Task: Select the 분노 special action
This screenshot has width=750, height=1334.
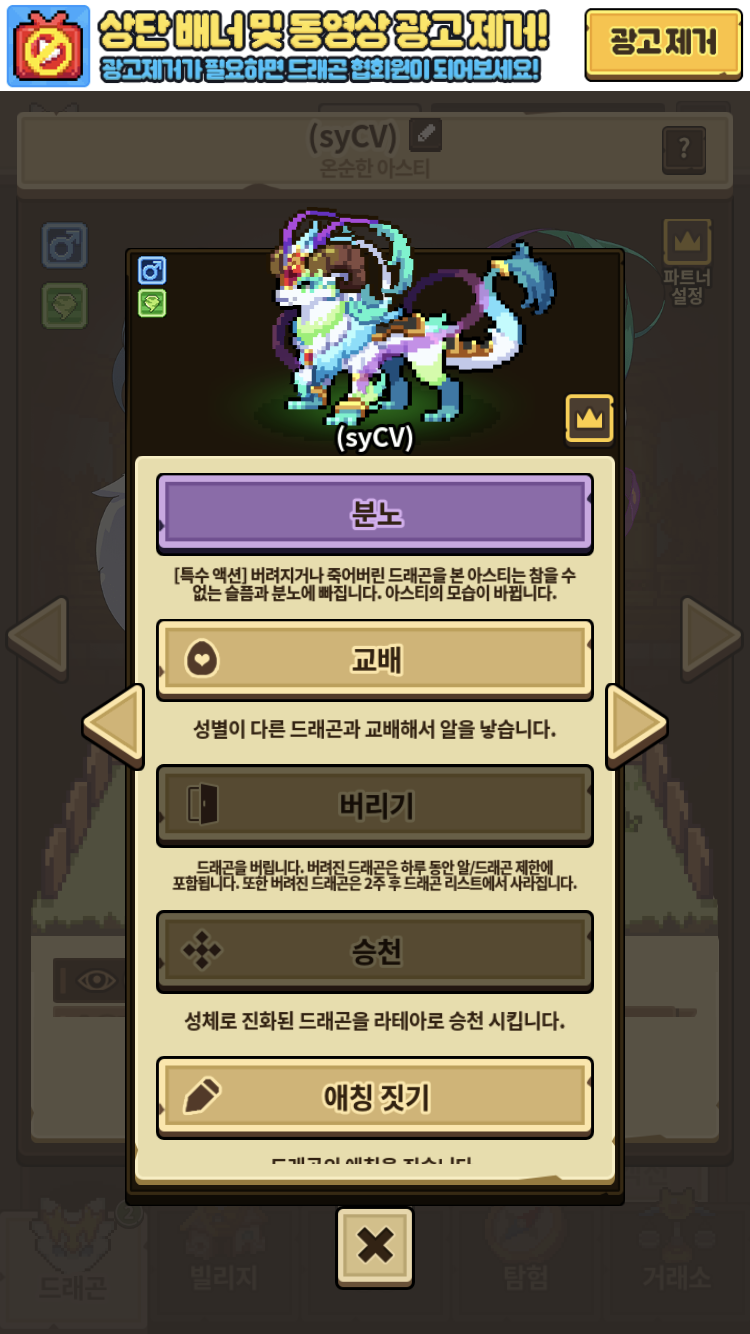Action: (375, 514)
